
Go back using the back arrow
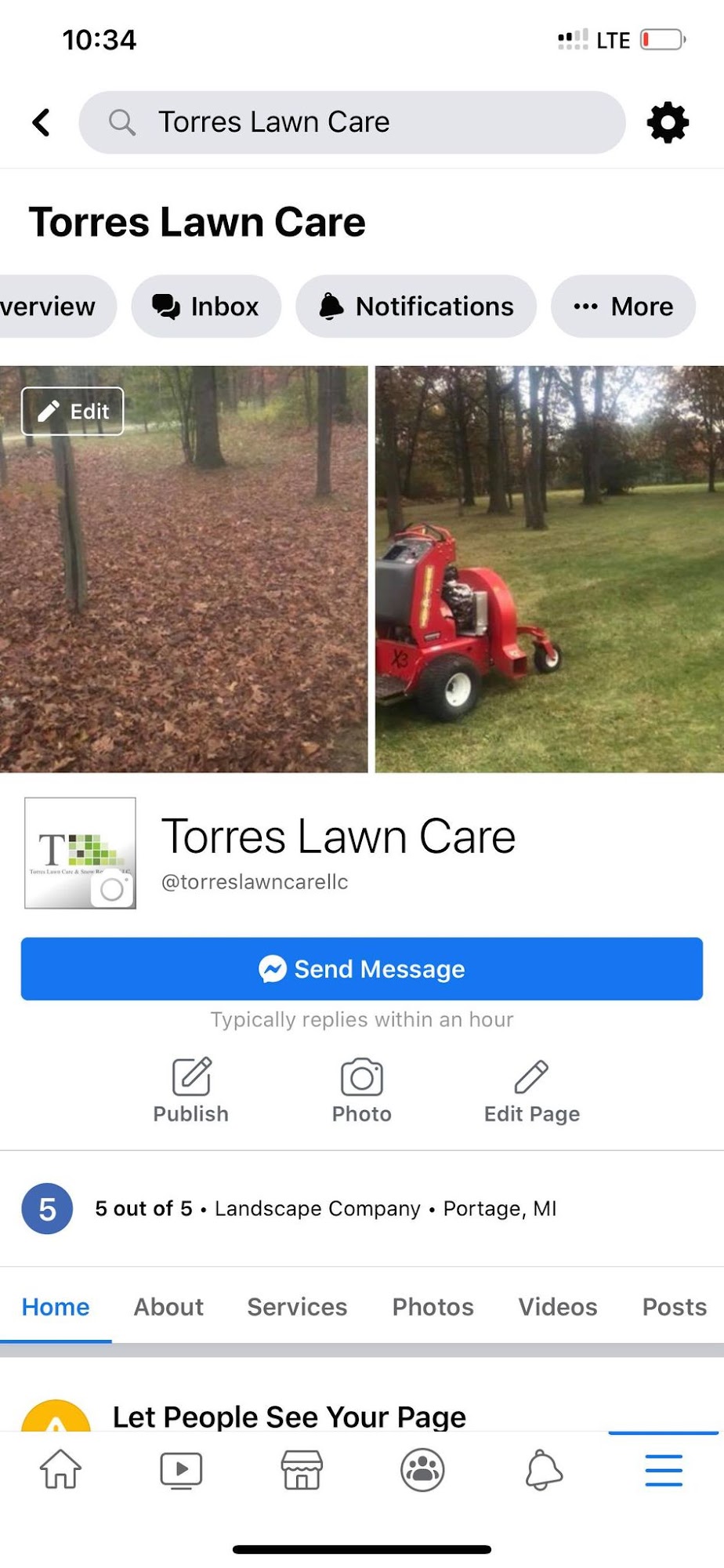click(42, 122)
